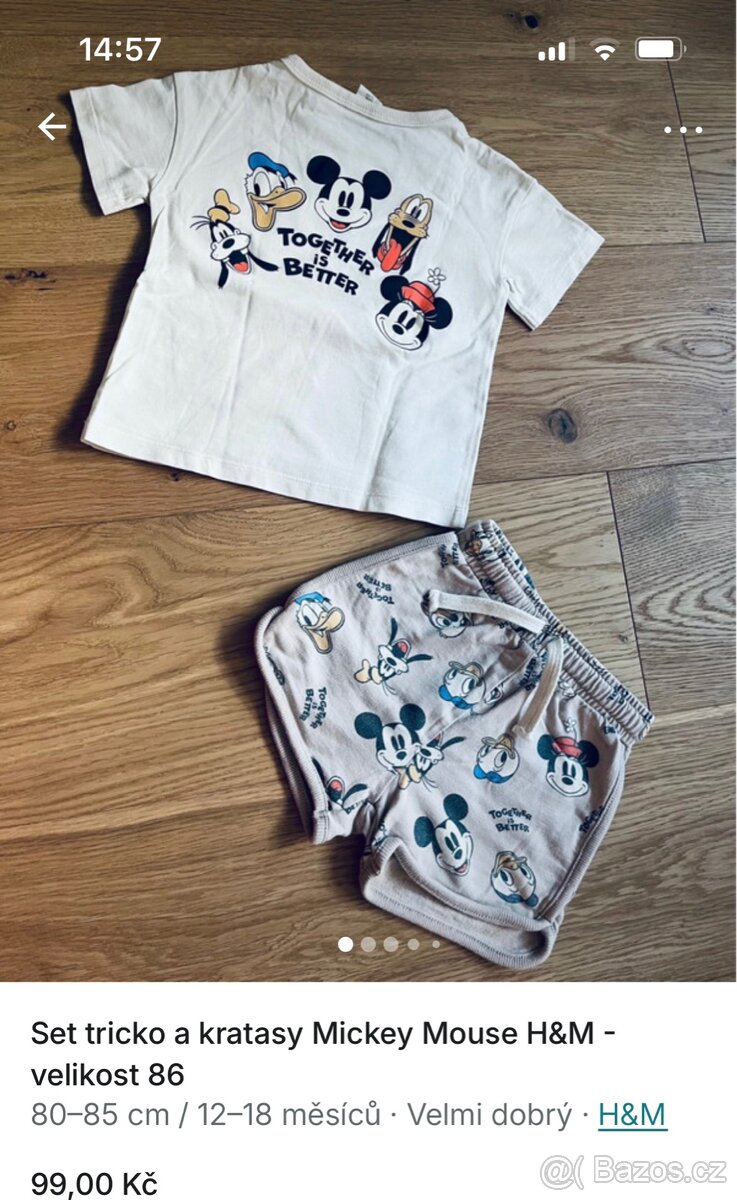Open the H&M brand link
This screenshot has width=737, height=1200.
coord(632,1115)
